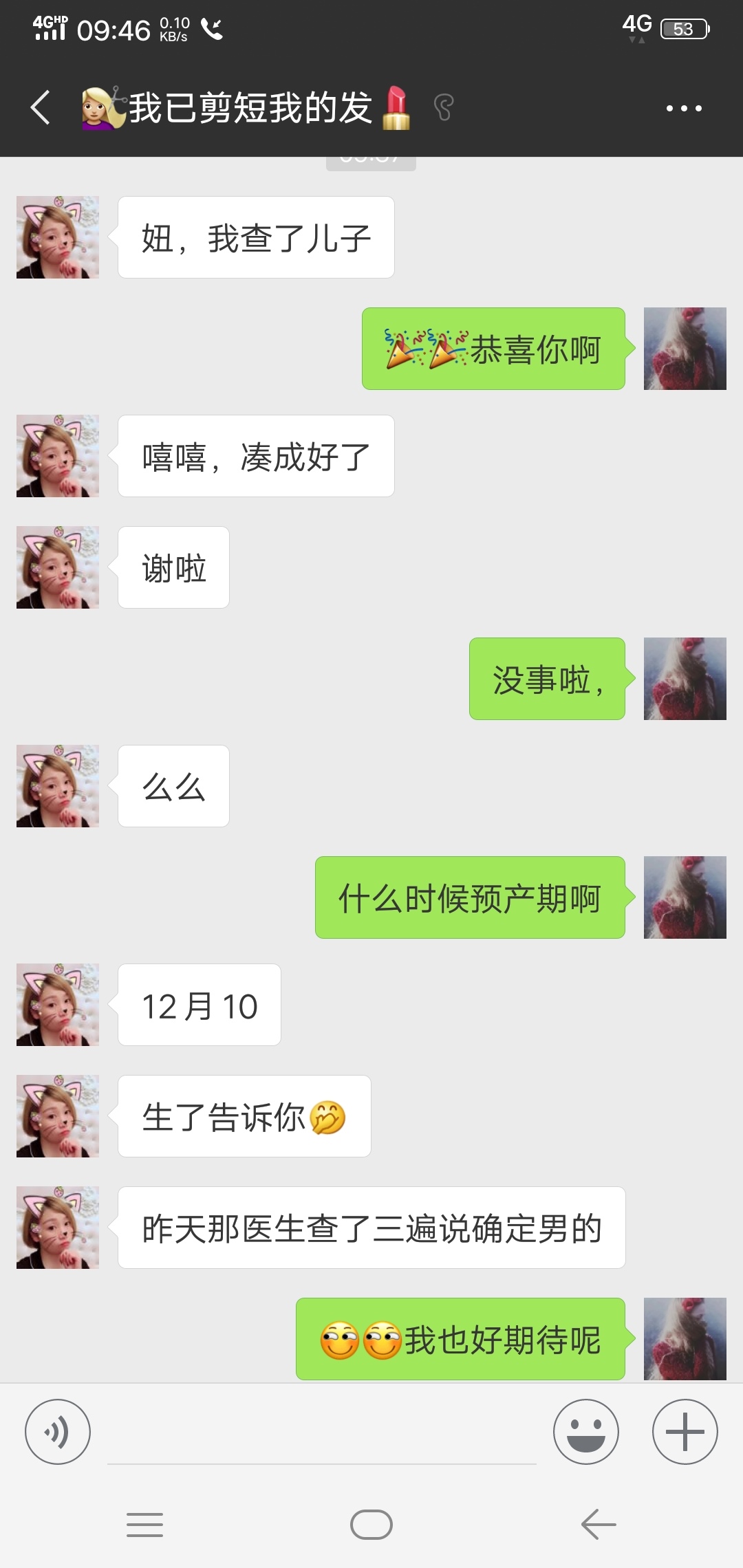Open the chat options three-dot menu
Viewport: 743px width, 1568px height.
[x=684, y=108]
